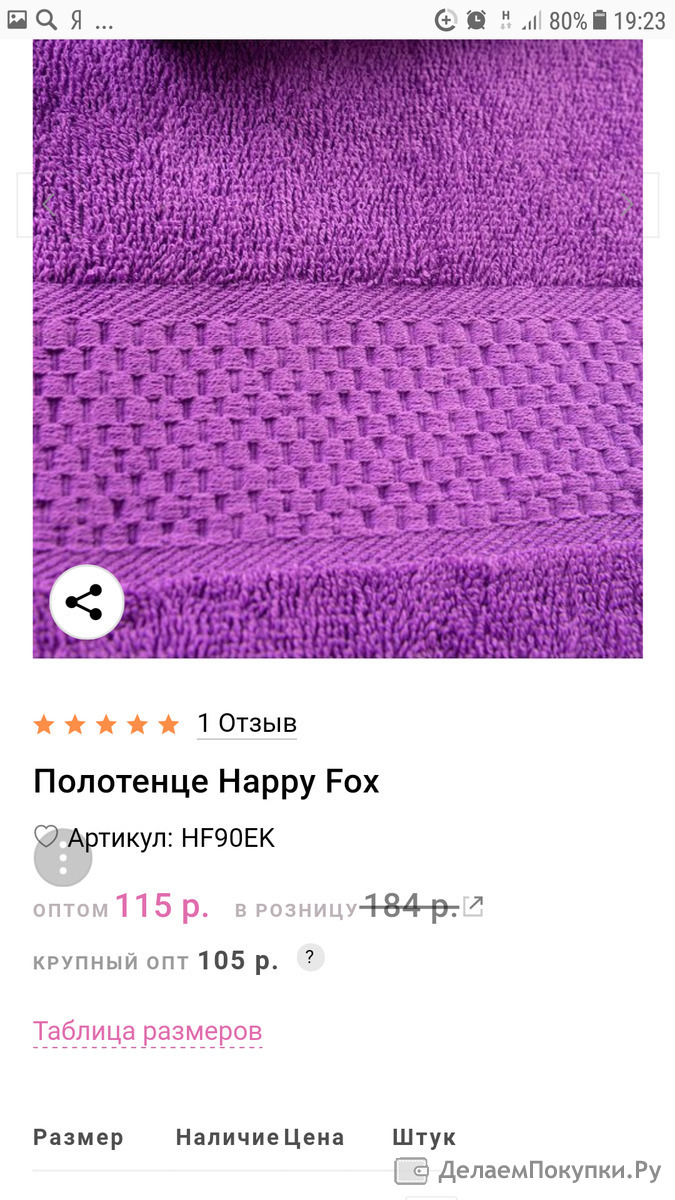Go to previous product photo
675x1200 pixels.
click(47, 205)
